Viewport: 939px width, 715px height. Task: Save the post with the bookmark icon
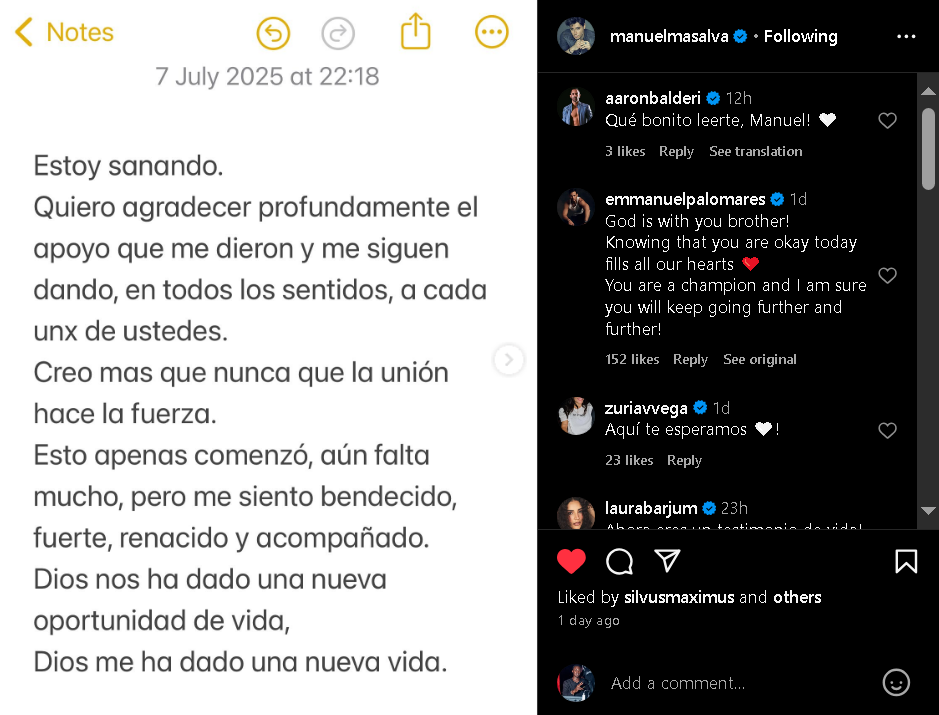click(x=906, y=561)
